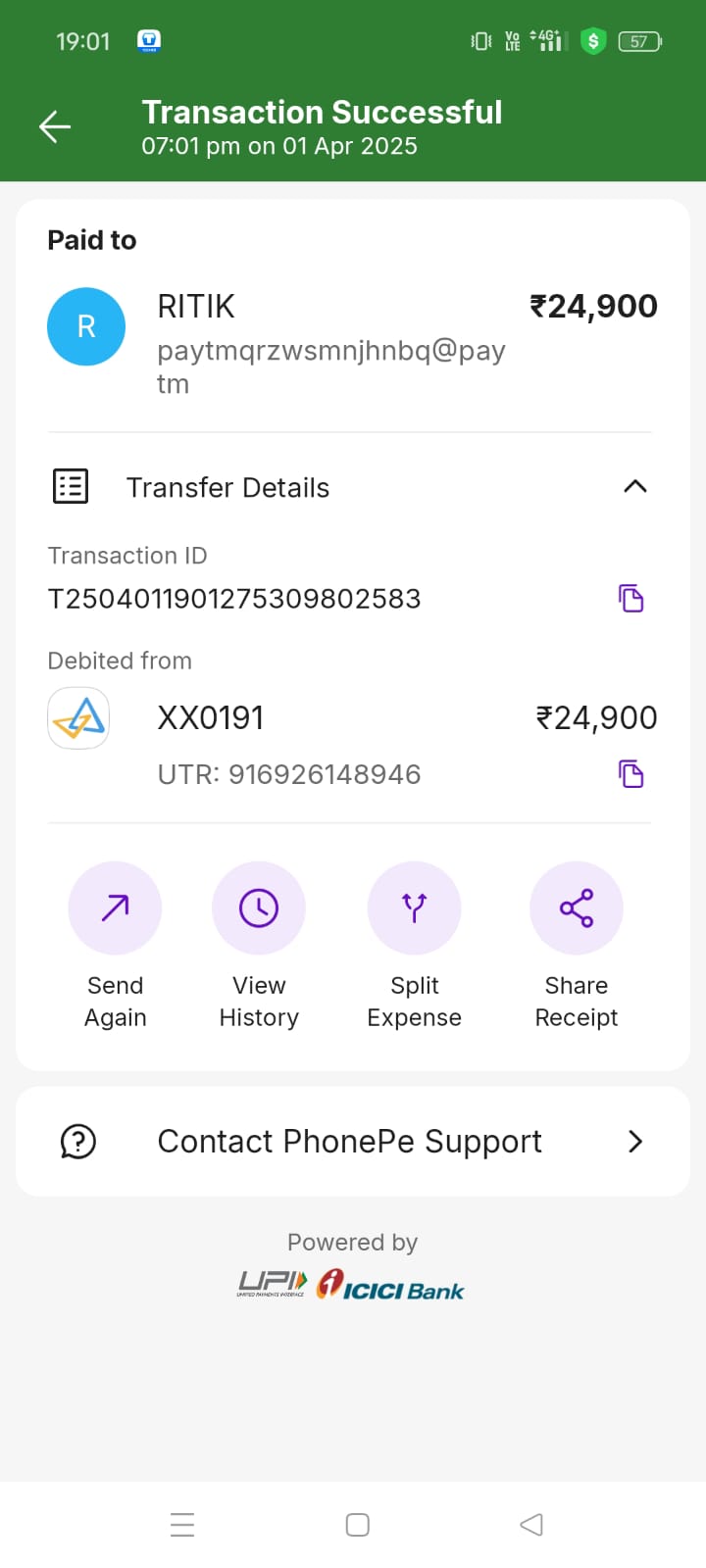Screen dimensions: 706x1568
Task: Go back using the top arrow
Action: tap(55, 126)
